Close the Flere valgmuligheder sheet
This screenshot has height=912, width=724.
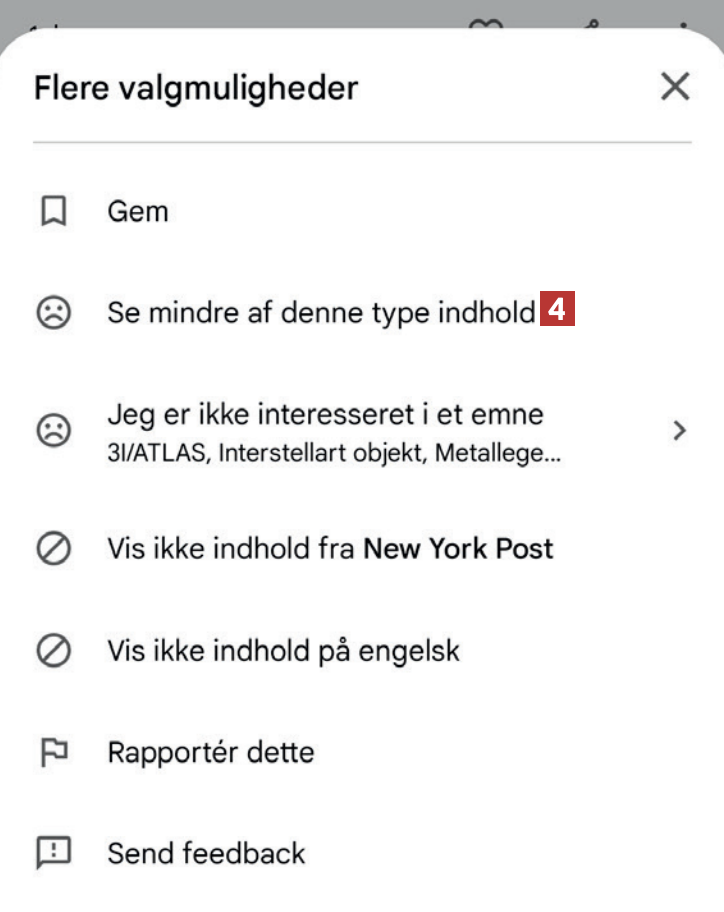[x=675, y=87]
